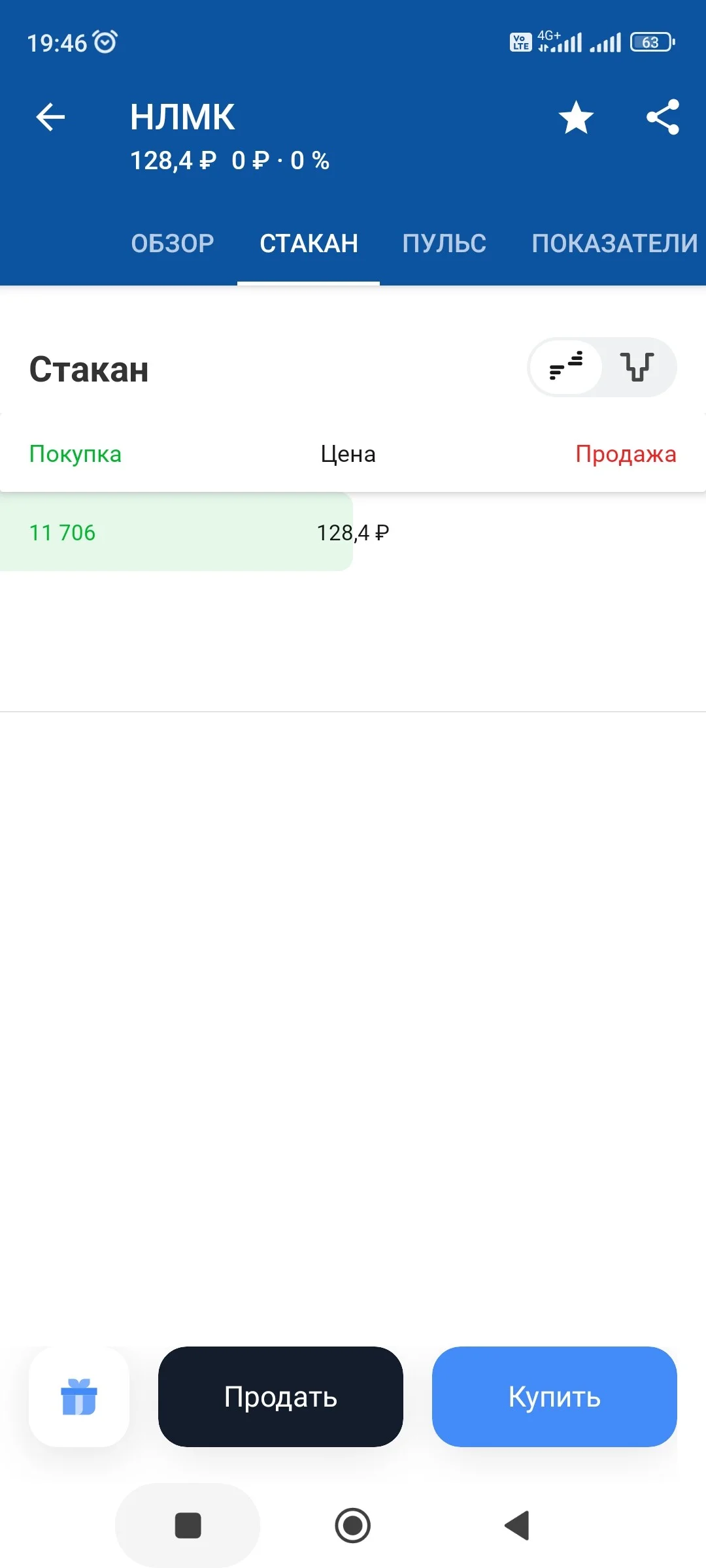Go back using the top-left arrow
706x1568 pixels.
pyautogui.click(x=50, y=118)
